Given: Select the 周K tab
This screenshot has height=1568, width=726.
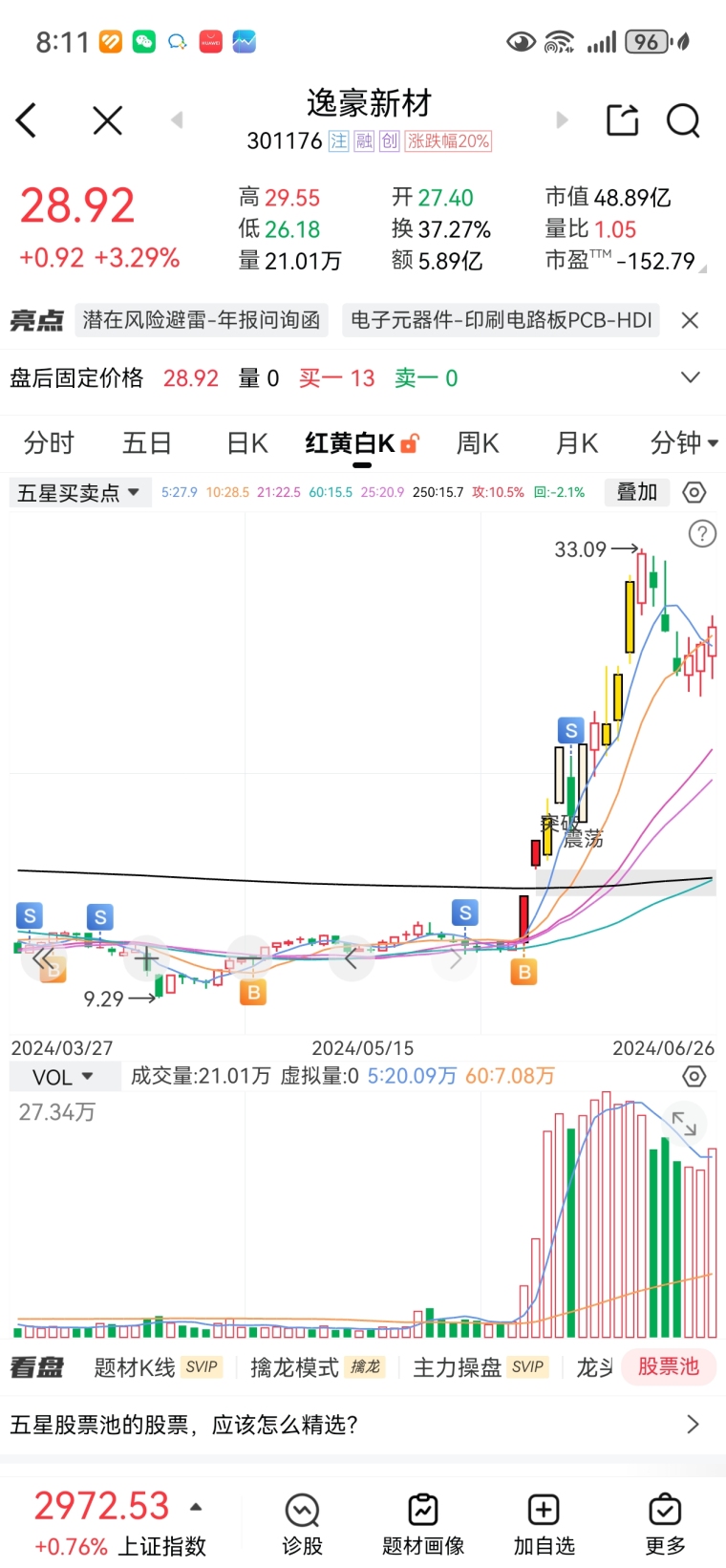Looking at the screenshot, I should [478, 443].
